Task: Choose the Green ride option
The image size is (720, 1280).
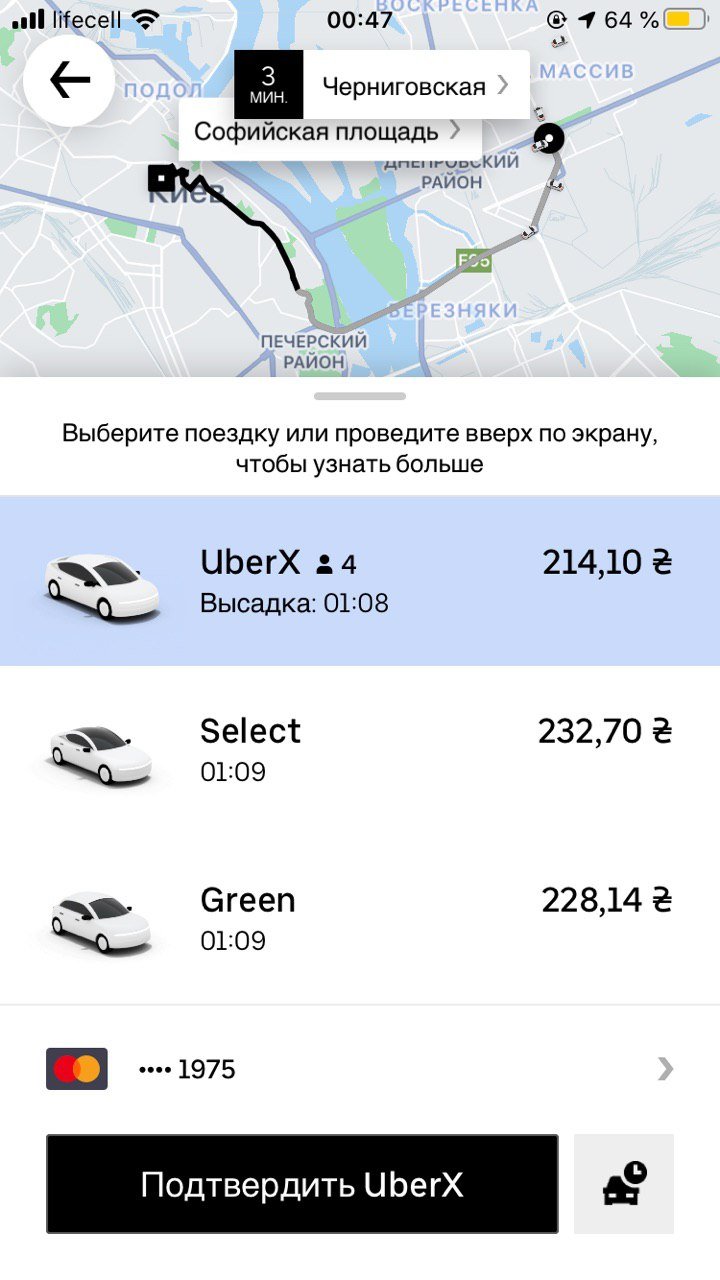Action: (x=360, y=915)
